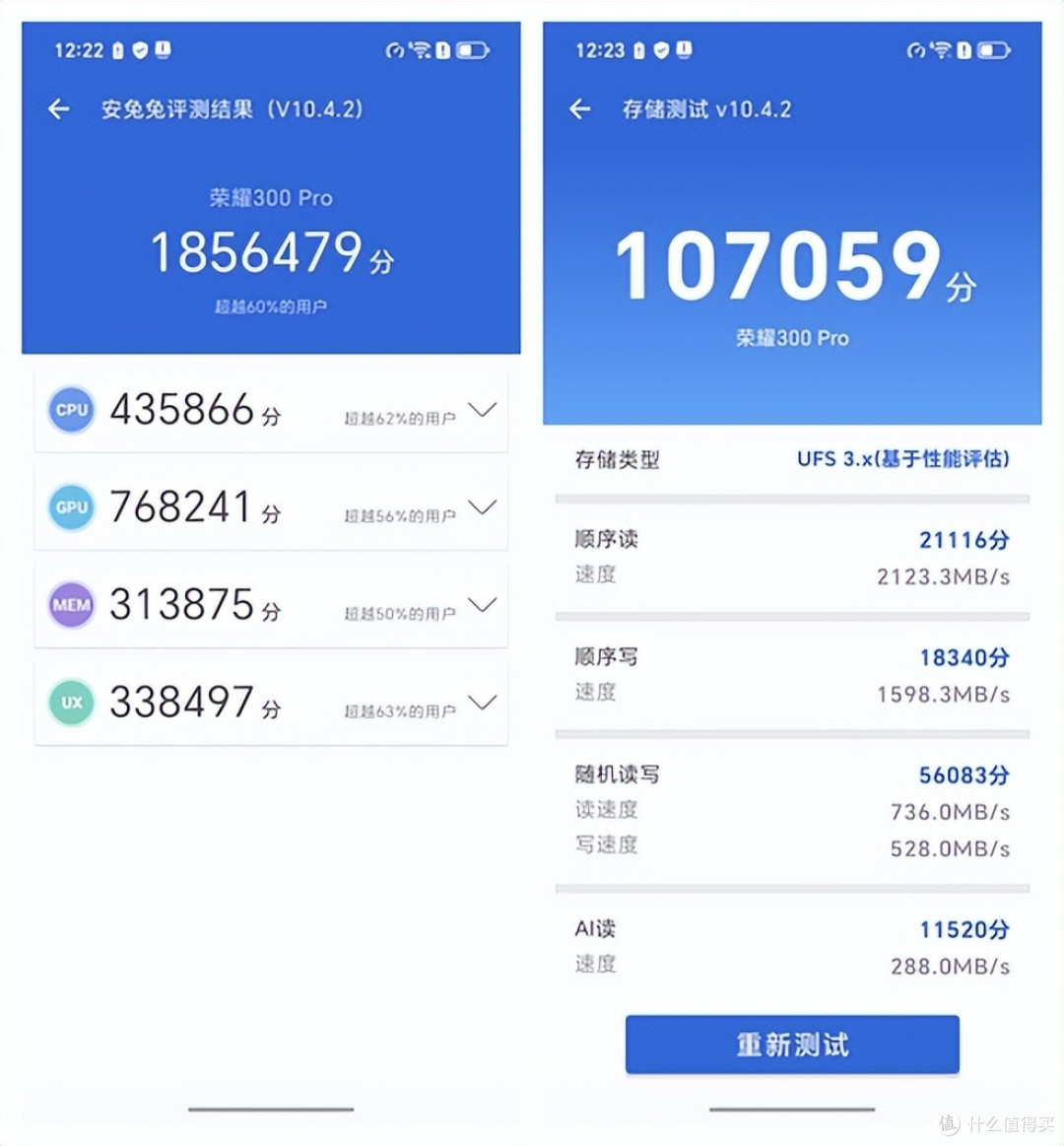The width and height of the screenshot is (1064, 1146).
Task: Select the CPU score icon
Action: point(71,409)
